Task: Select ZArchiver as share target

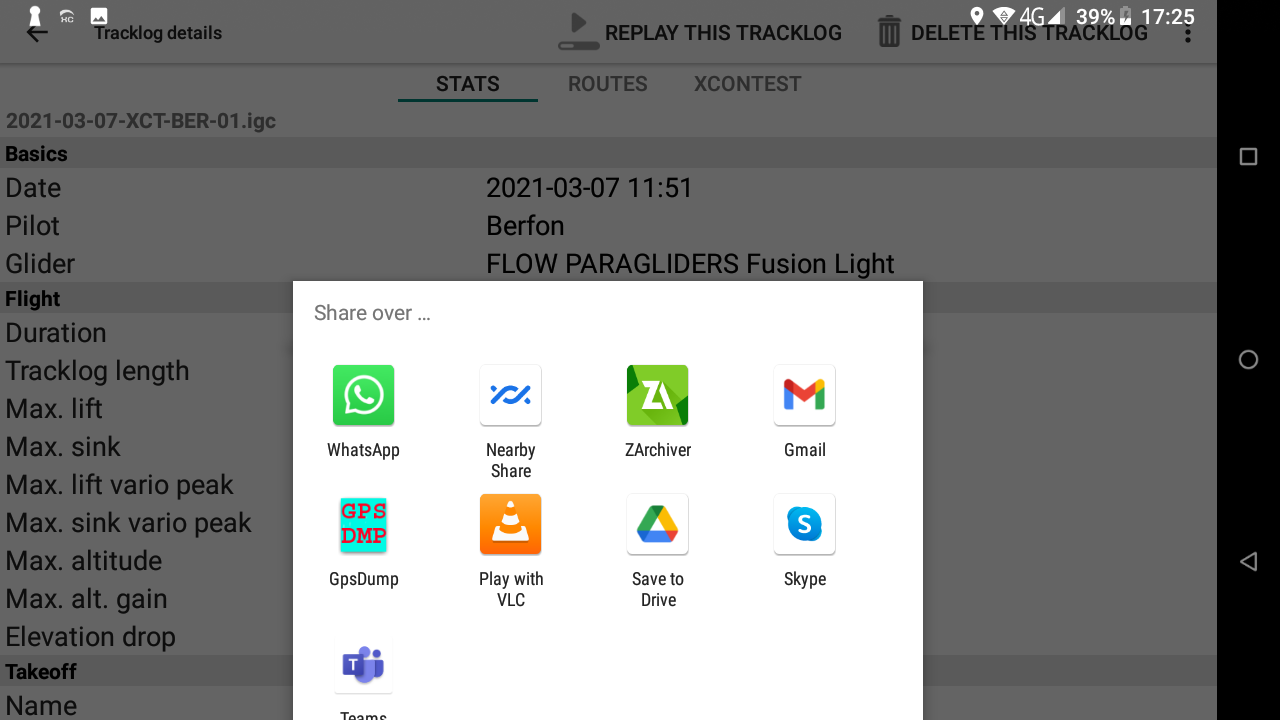Action: coord(657,411)
